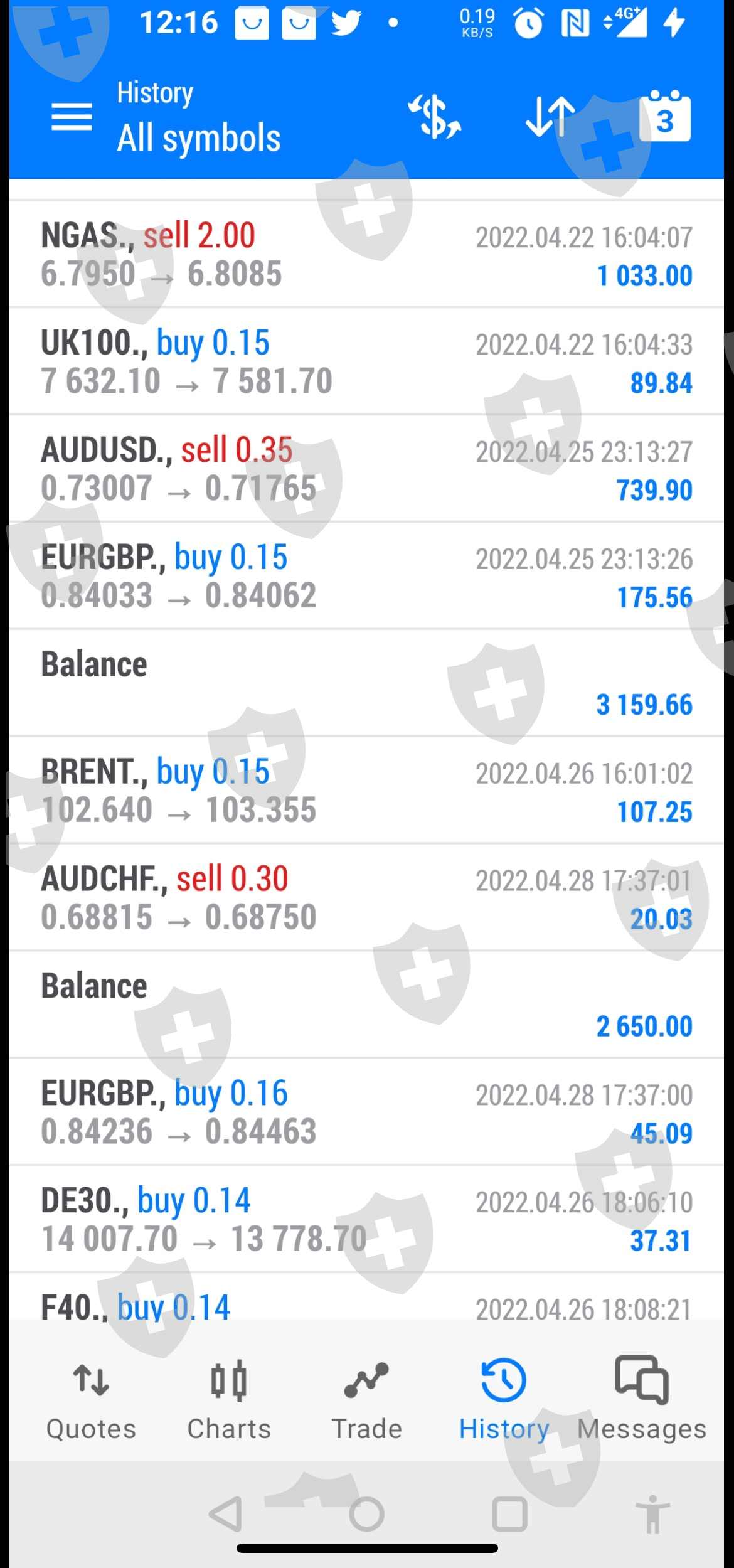Open the Balance entry of 3 159.66

point(366,684)
